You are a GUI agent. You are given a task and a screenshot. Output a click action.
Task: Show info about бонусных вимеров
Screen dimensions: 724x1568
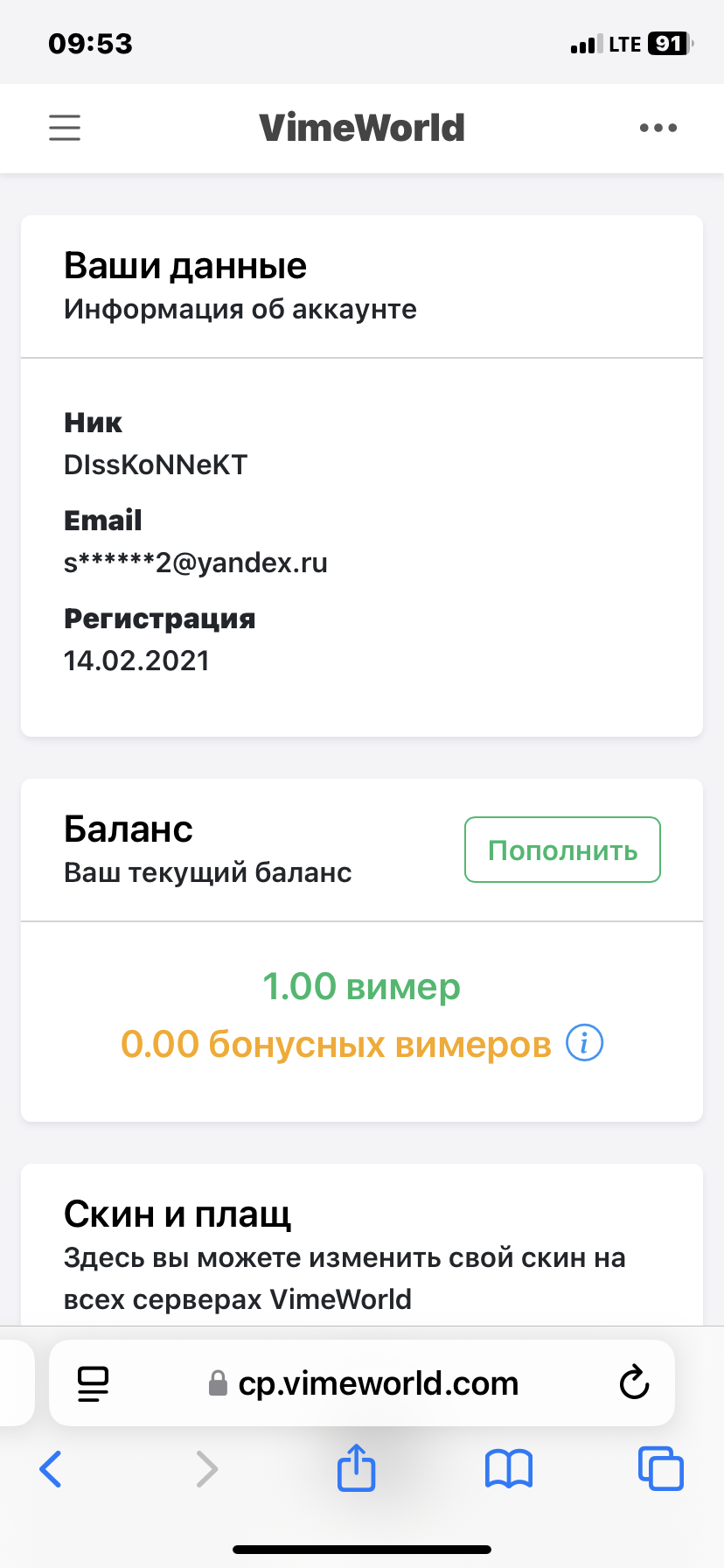tap(584, 1043)
